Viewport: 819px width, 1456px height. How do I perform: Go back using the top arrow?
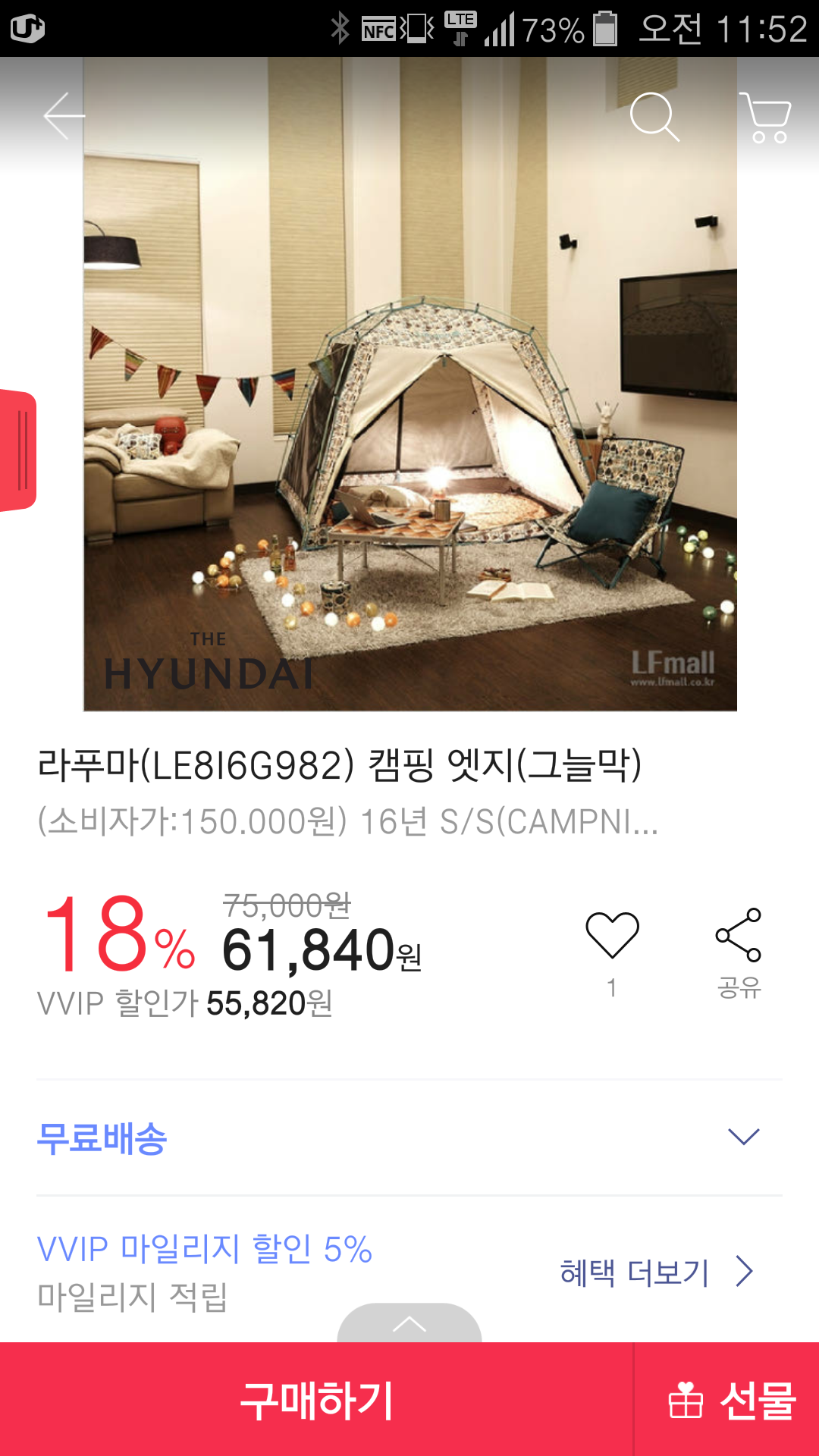click(64, 116)
